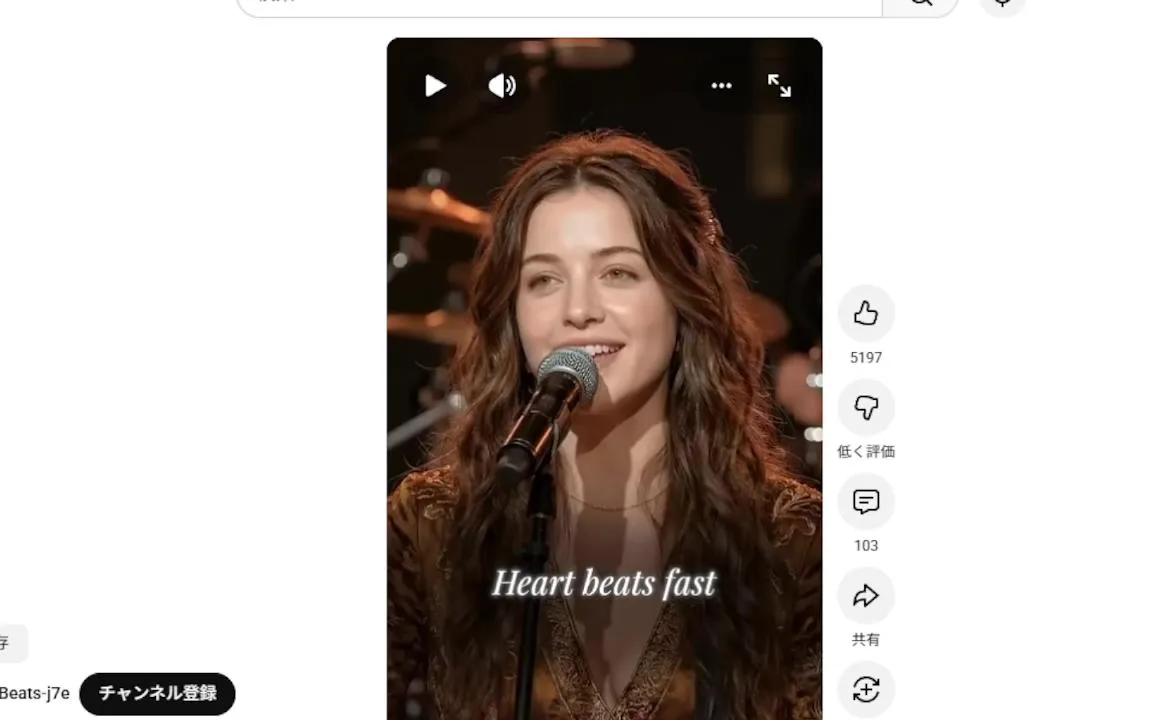Focus the search text field

click(x=560, y=5)
